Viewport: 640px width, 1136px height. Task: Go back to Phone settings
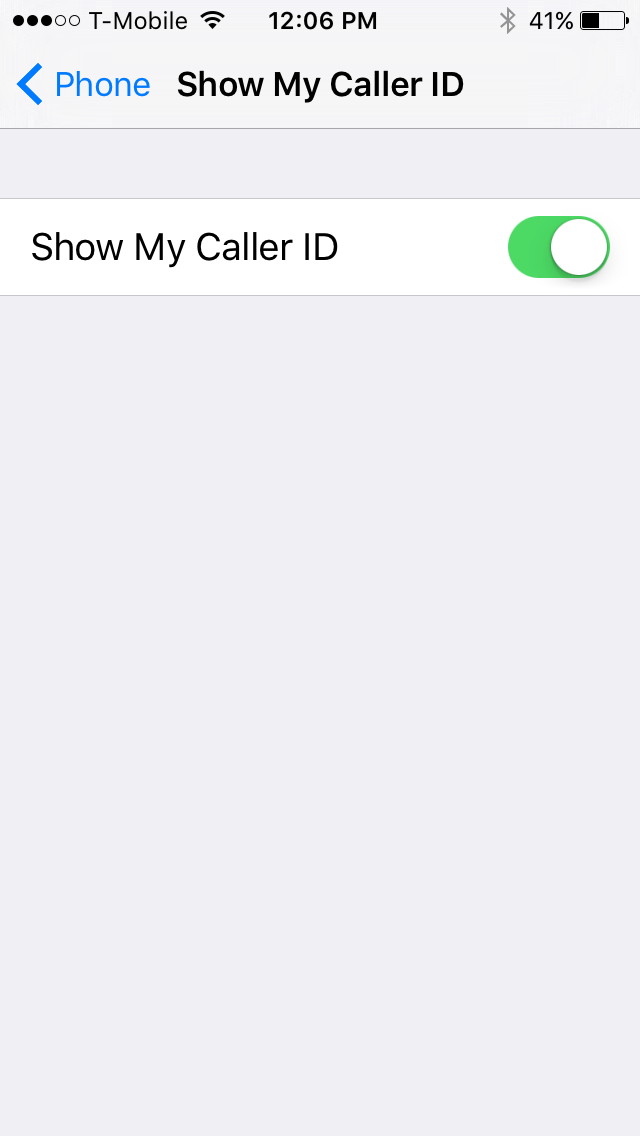pos(83,85)
